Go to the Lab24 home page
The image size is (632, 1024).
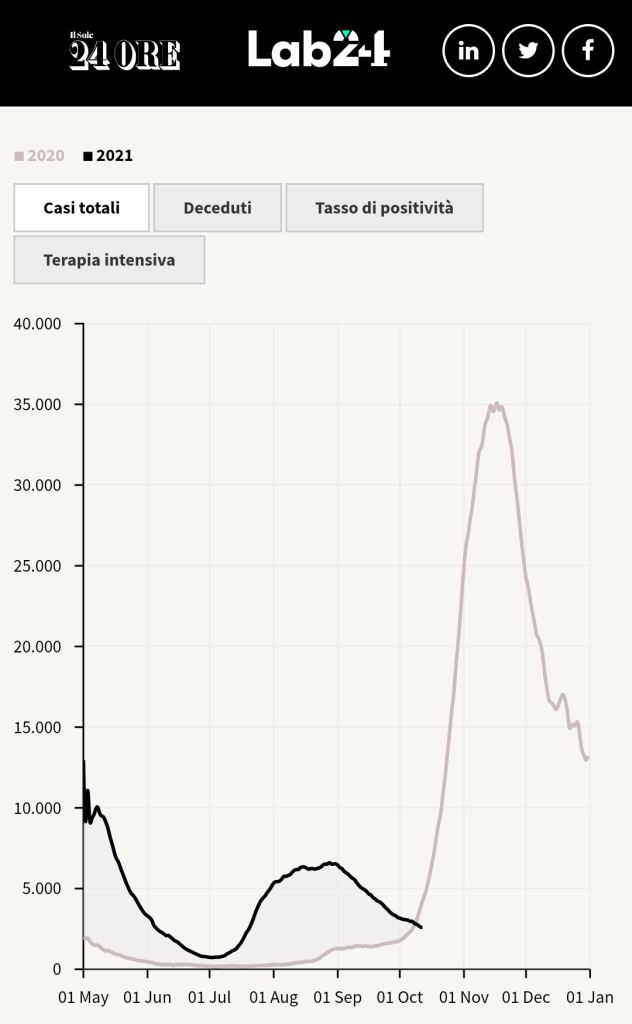point(318,49)
